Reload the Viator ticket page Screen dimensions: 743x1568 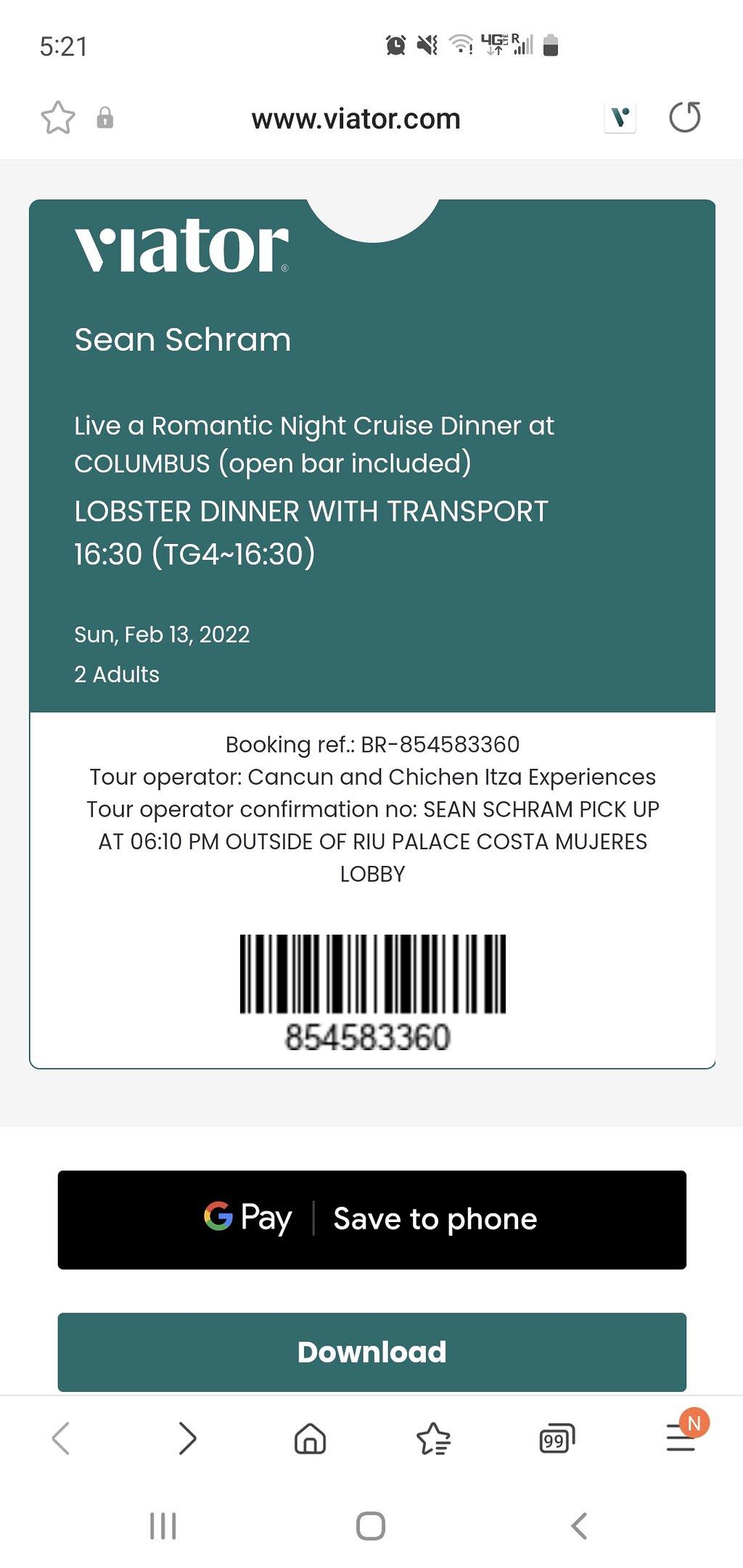(x=684, y=117)
